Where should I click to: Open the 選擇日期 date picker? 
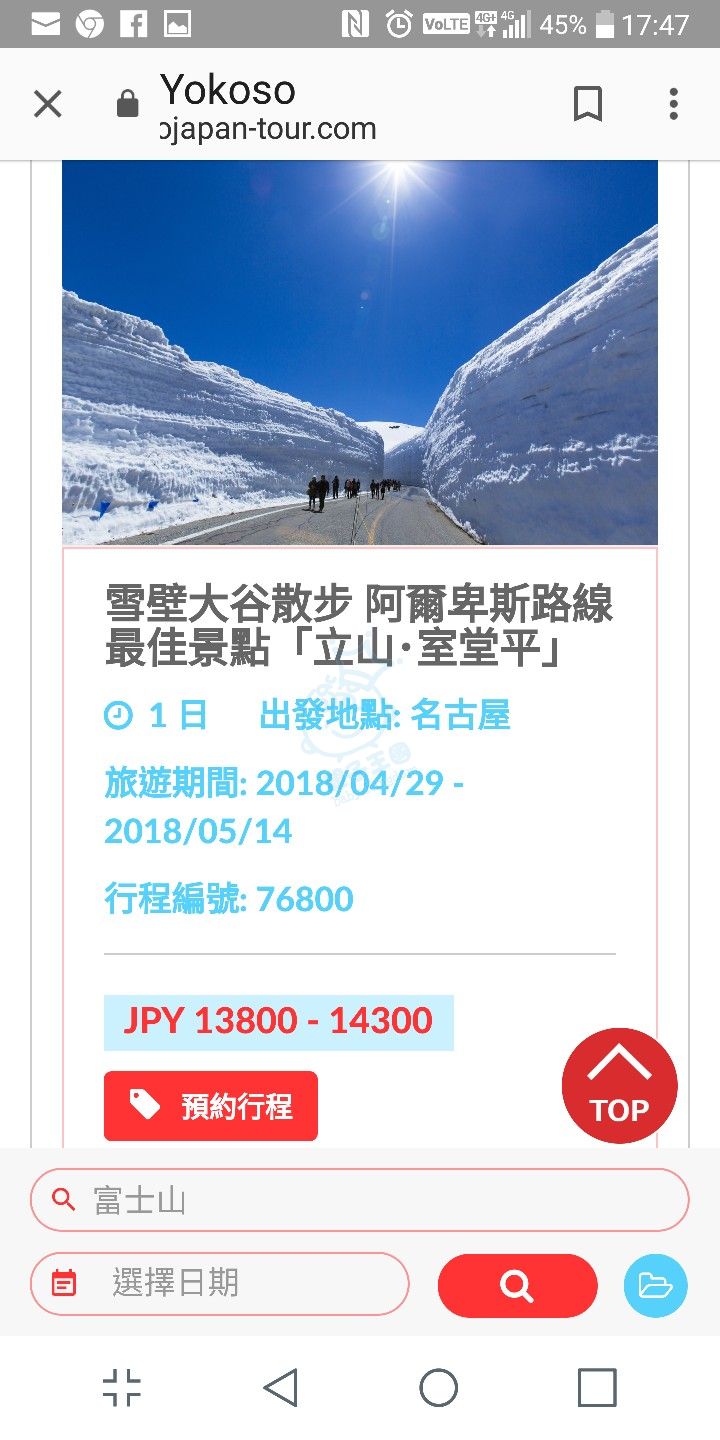[220, 1283]
